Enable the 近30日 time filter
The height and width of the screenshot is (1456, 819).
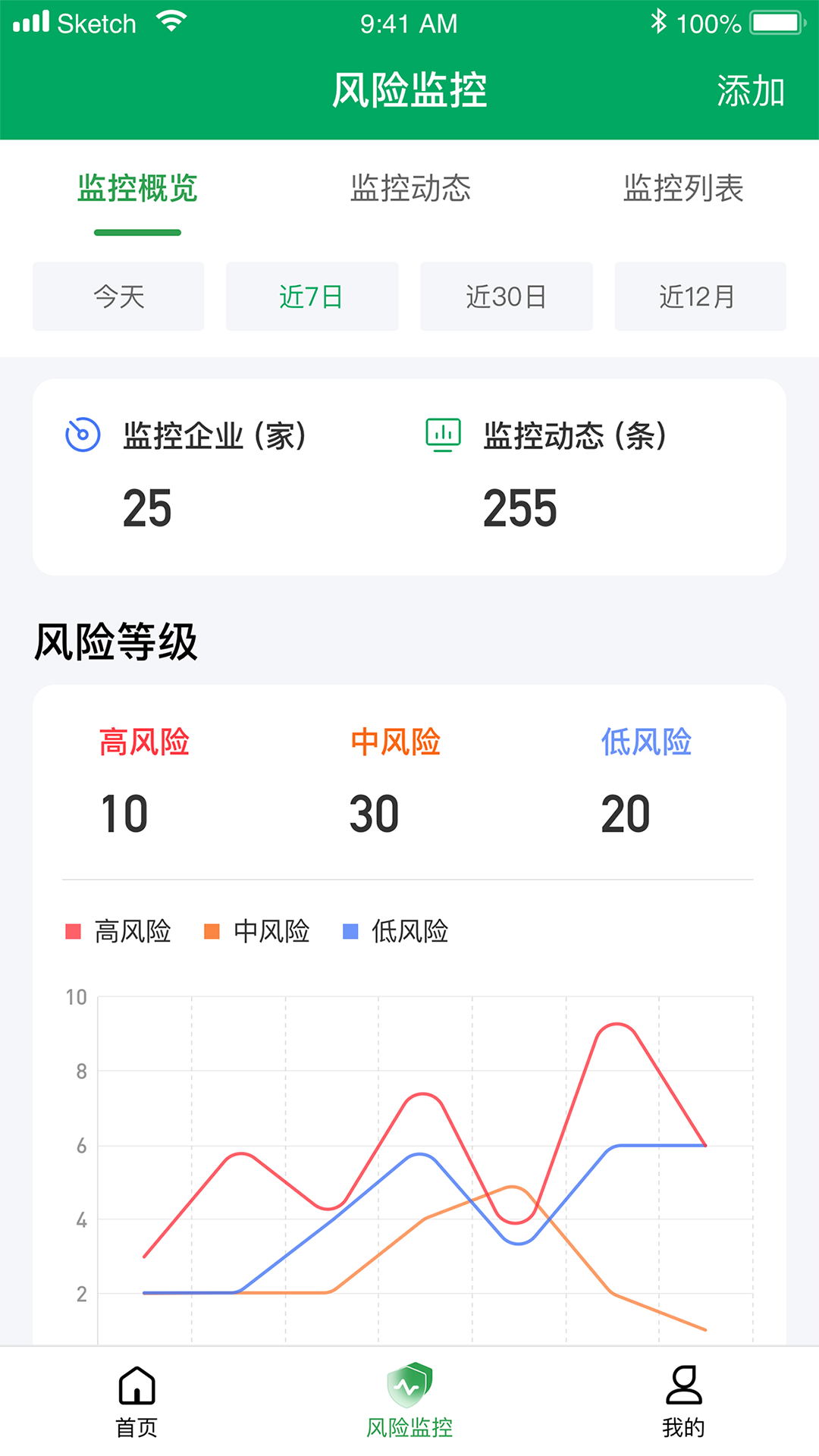pyautogui.click(x=507, y=297)
